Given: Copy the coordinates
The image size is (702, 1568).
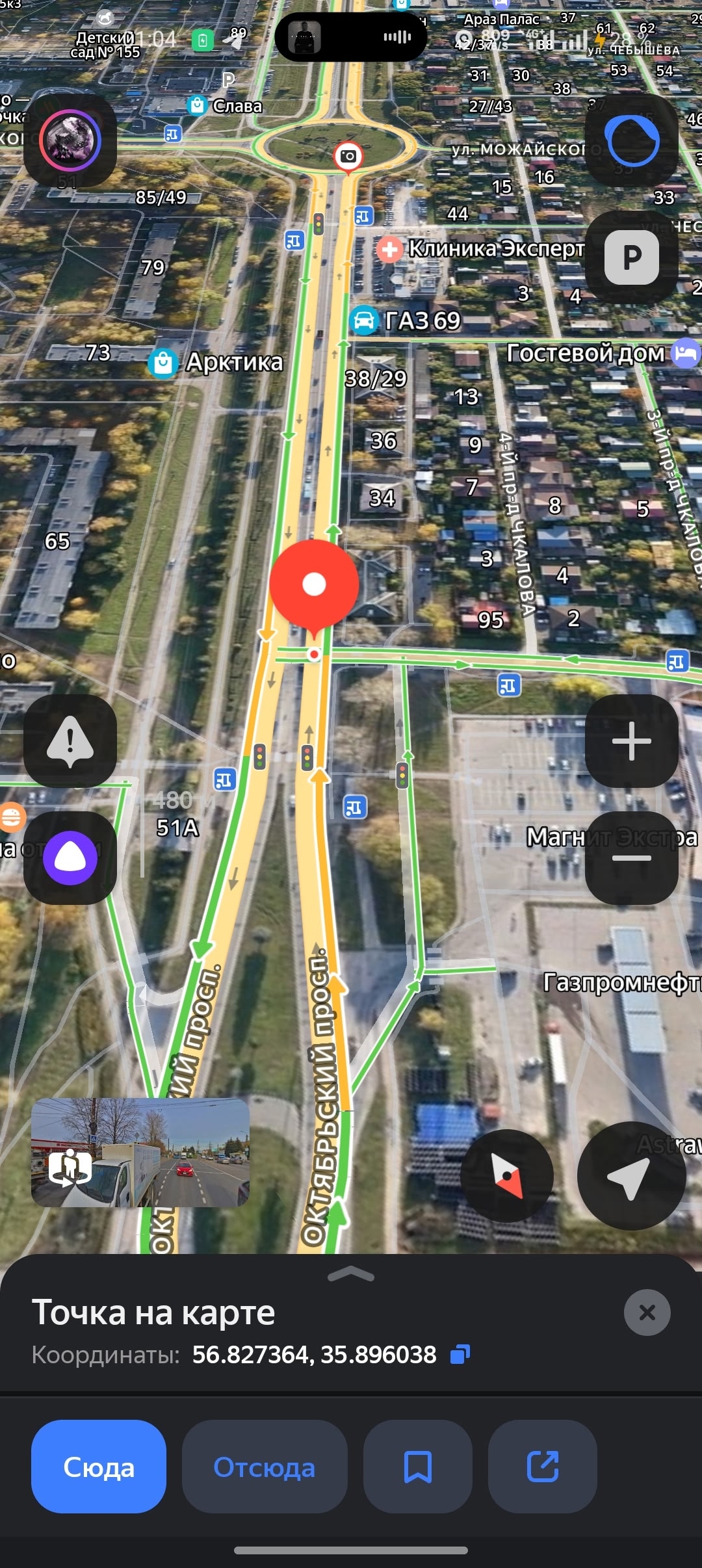Looking at the screenshot, I should [x=460, y=1355].
